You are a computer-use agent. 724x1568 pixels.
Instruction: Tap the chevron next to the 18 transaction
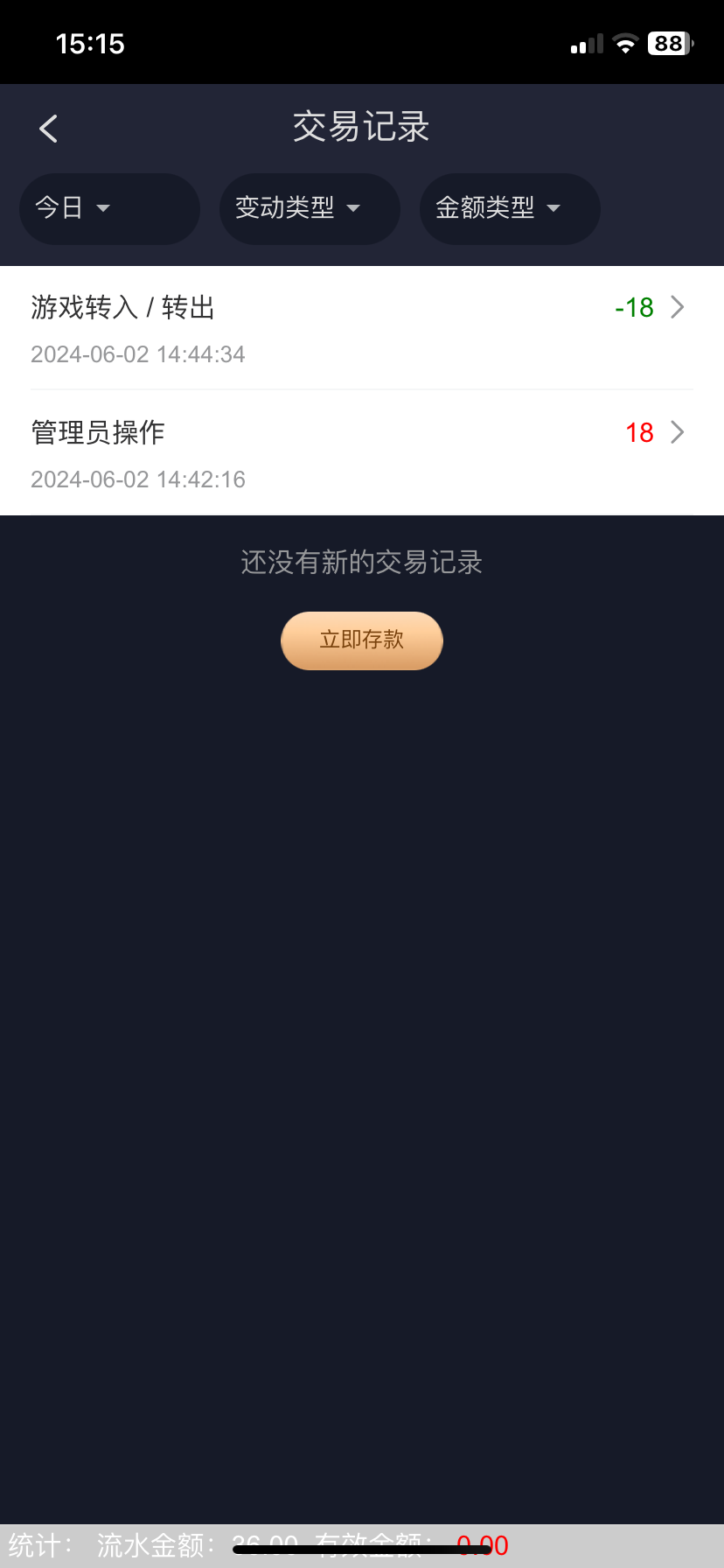pyautogui.click(x=678, y=432)
